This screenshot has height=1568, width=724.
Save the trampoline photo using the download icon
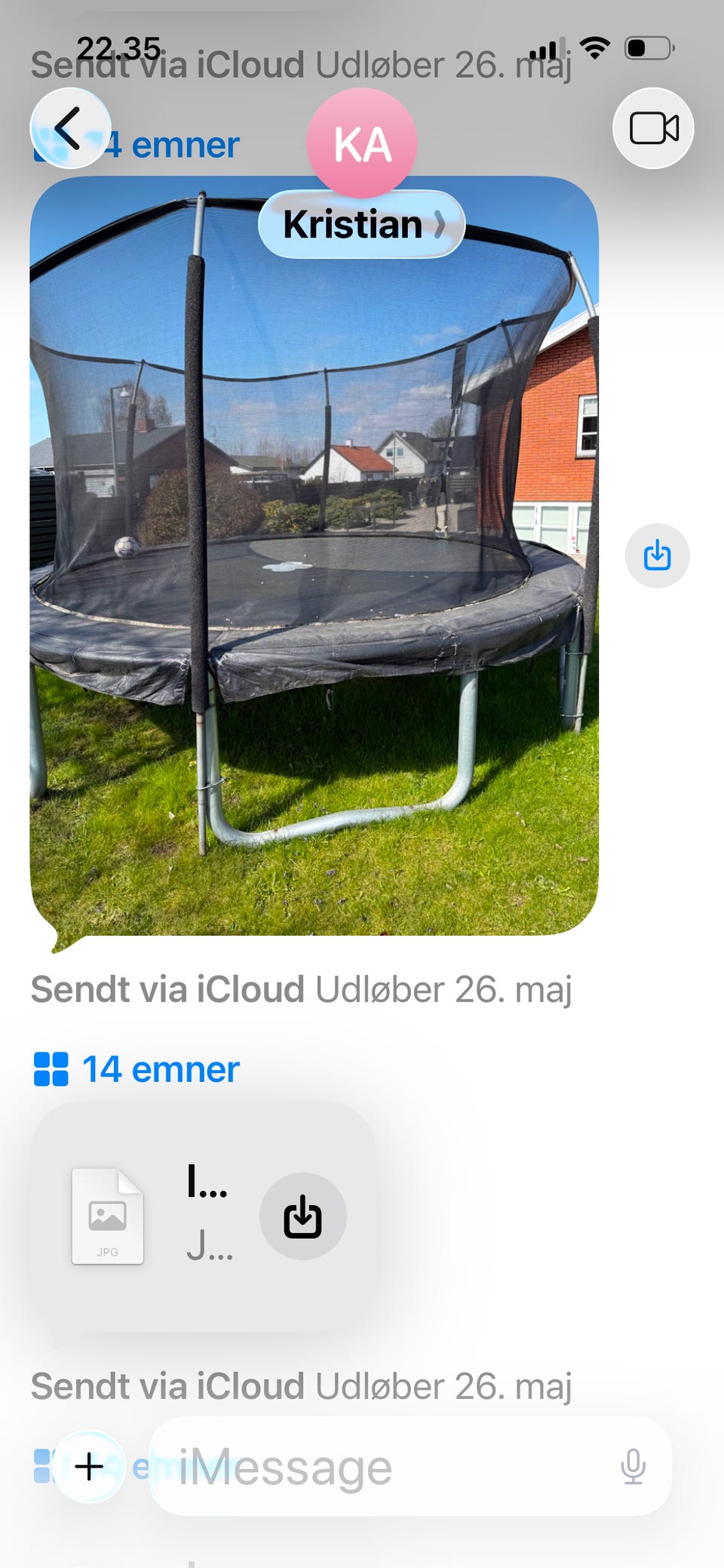pyautogui.click(x=657, y=556)
